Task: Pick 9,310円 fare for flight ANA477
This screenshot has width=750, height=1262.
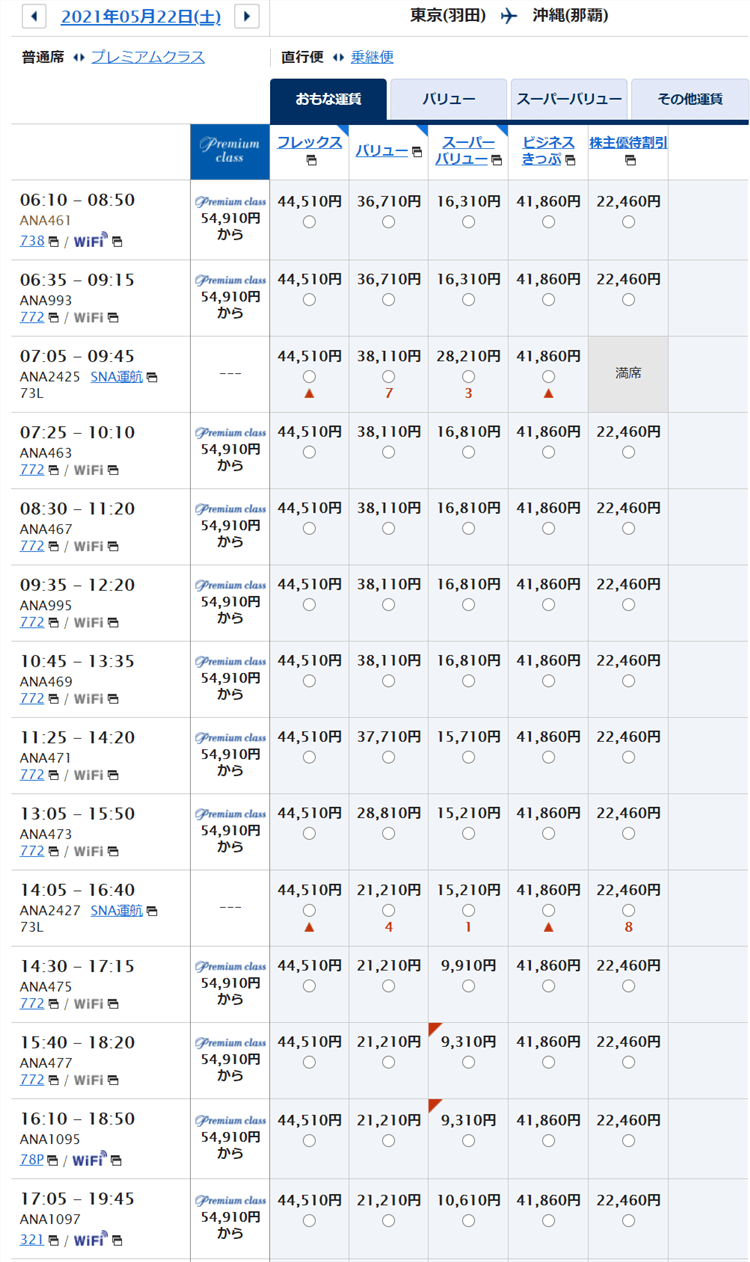Action: [x=468, y=1062]
